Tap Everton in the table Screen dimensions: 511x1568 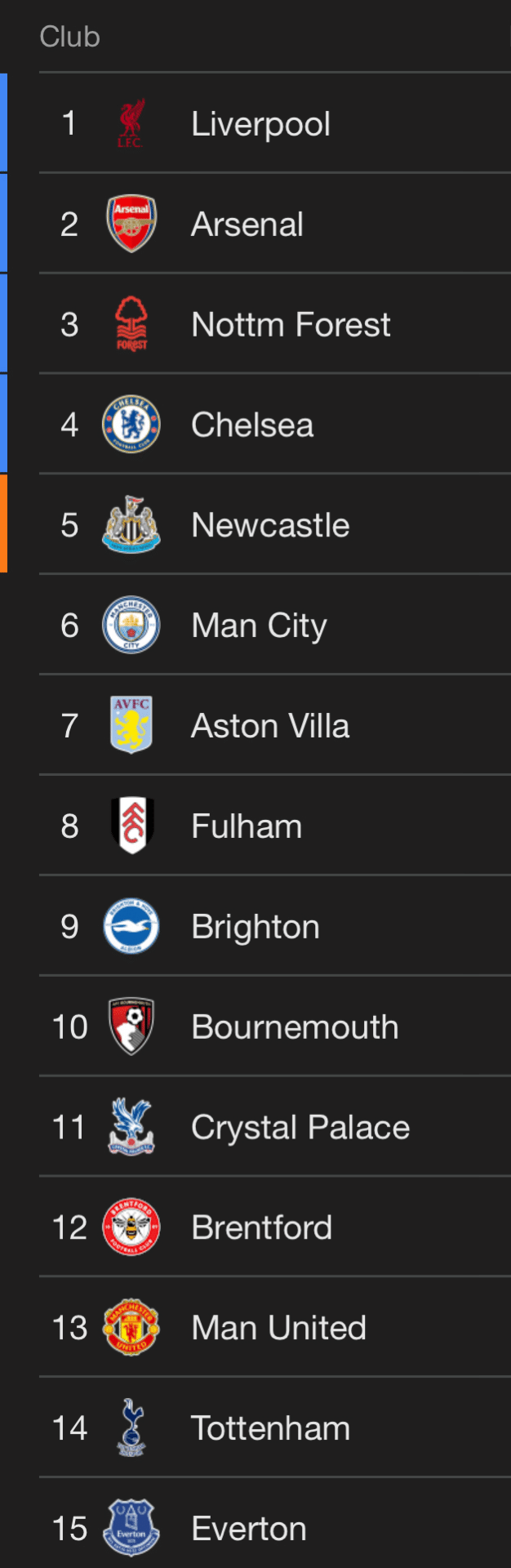(x=249, y=1529)
